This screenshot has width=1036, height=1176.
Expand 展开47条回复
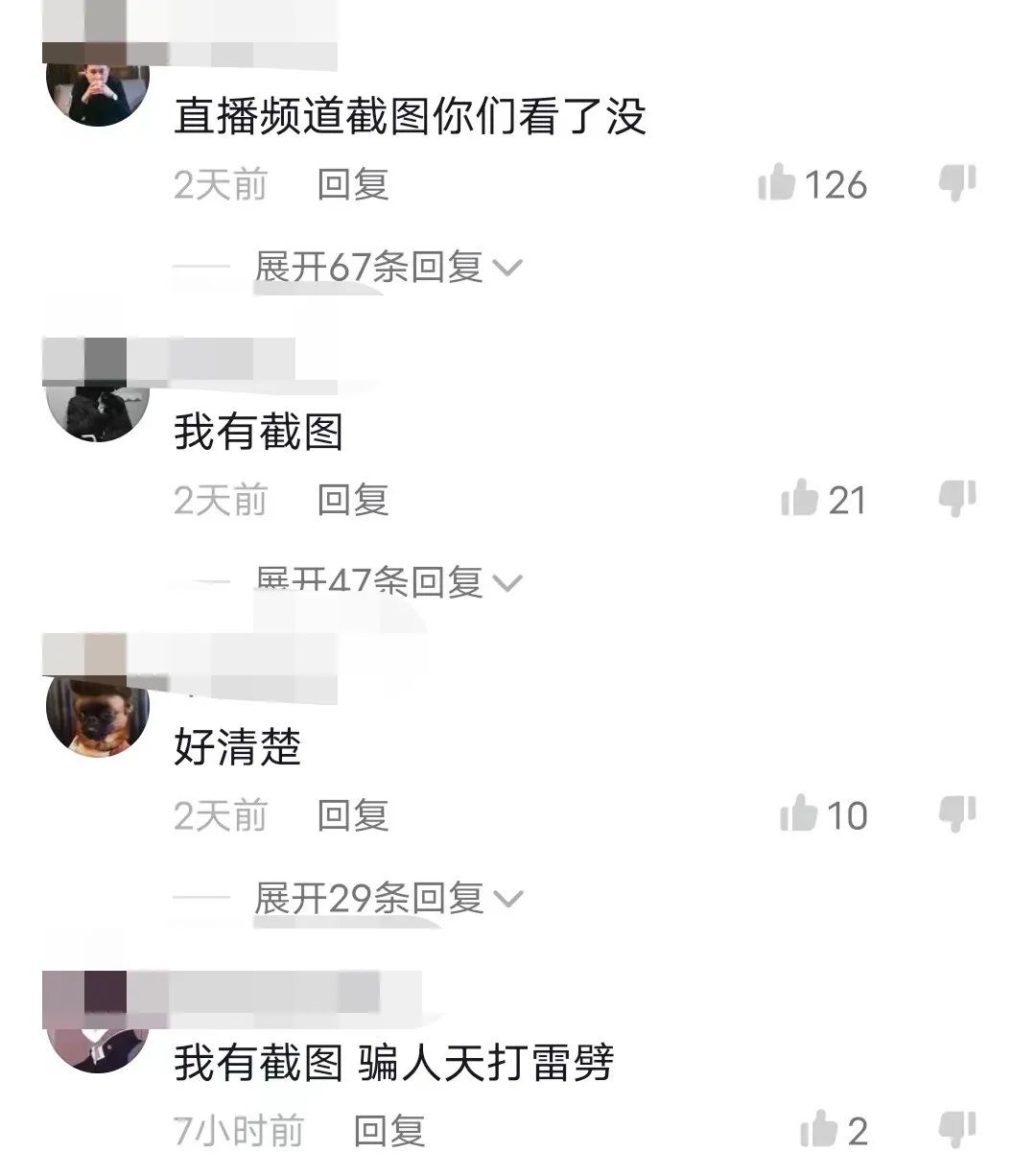387,581
